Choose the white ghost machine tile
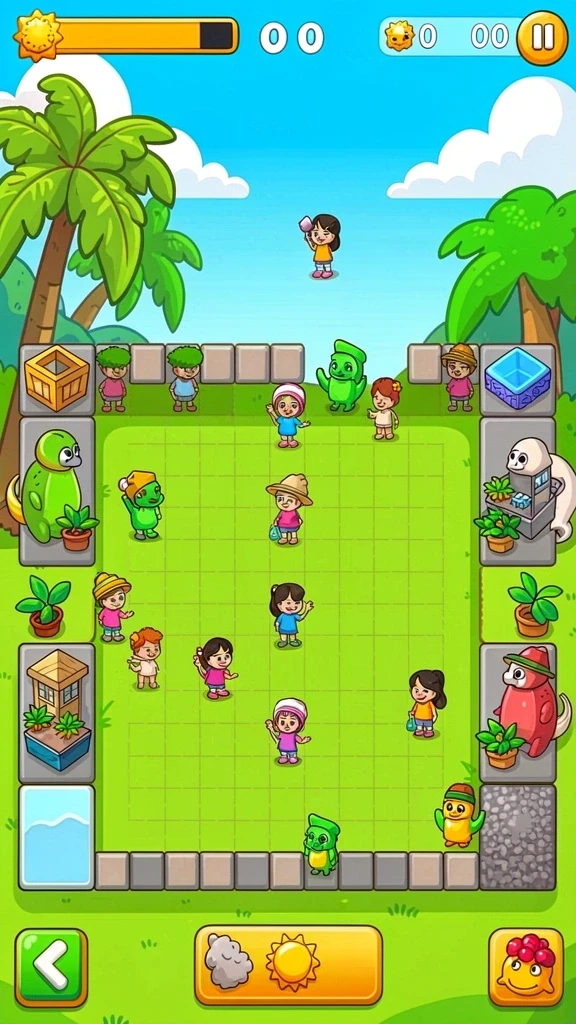The height and width of the screenshot is (1024, 576). (518, 491)
